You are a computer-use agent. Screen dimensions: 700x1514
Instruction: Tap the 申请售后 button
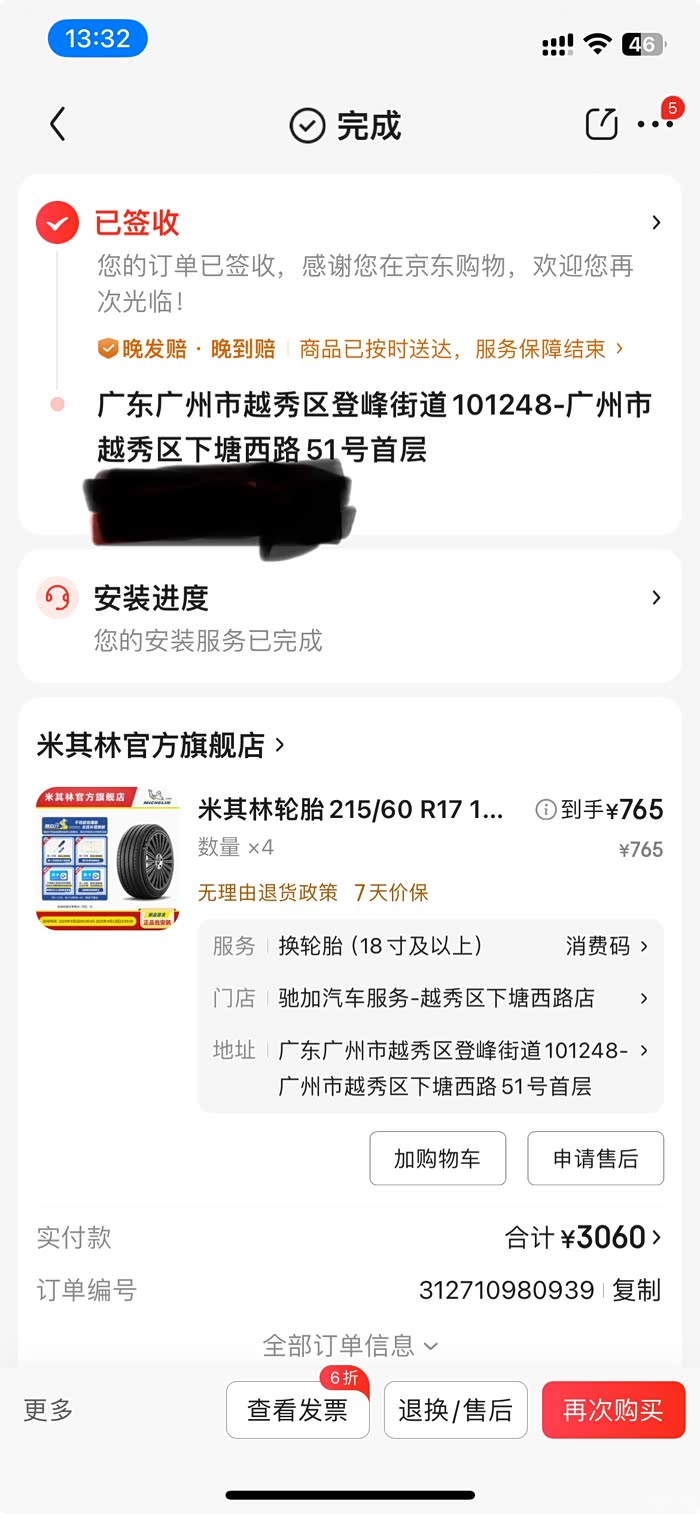(x=596, y=1158)
